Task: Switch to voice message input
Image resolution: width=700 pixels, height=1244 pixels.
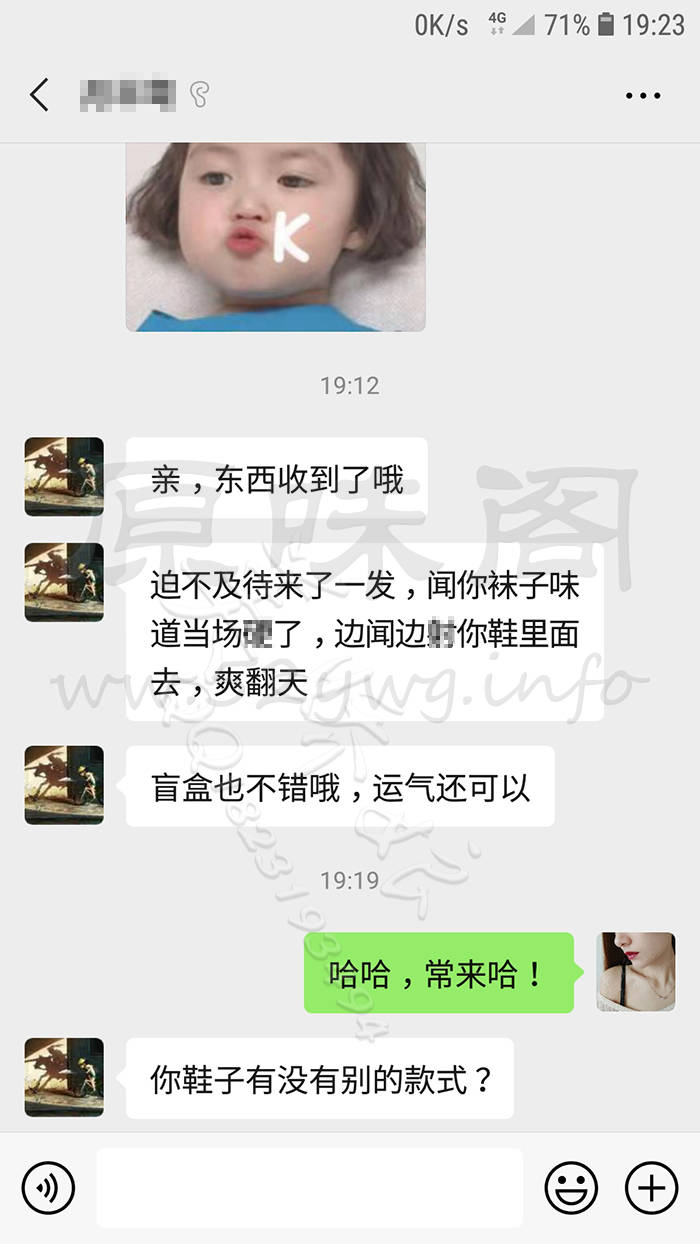Action: 47,1188
